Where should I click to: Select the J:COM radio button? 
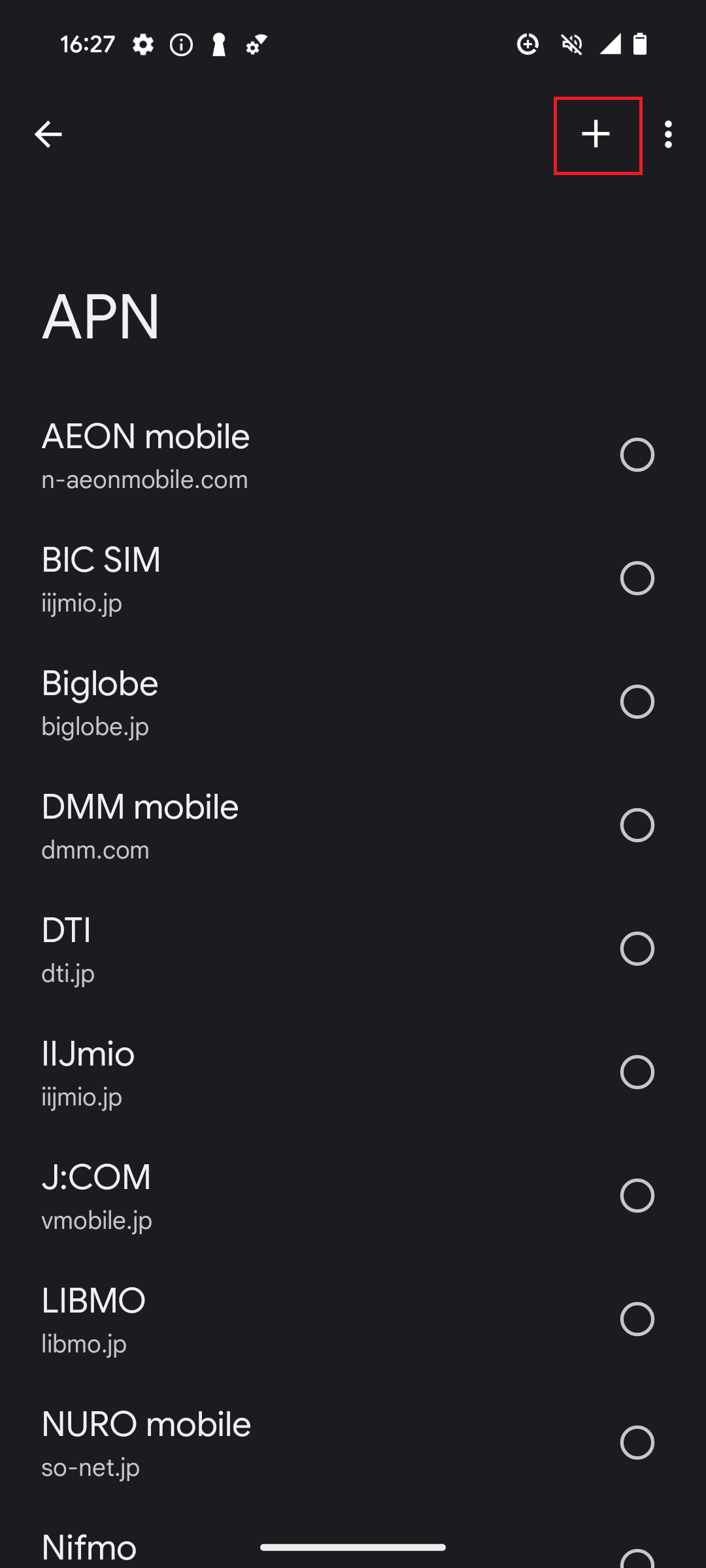click(637, 1196)
